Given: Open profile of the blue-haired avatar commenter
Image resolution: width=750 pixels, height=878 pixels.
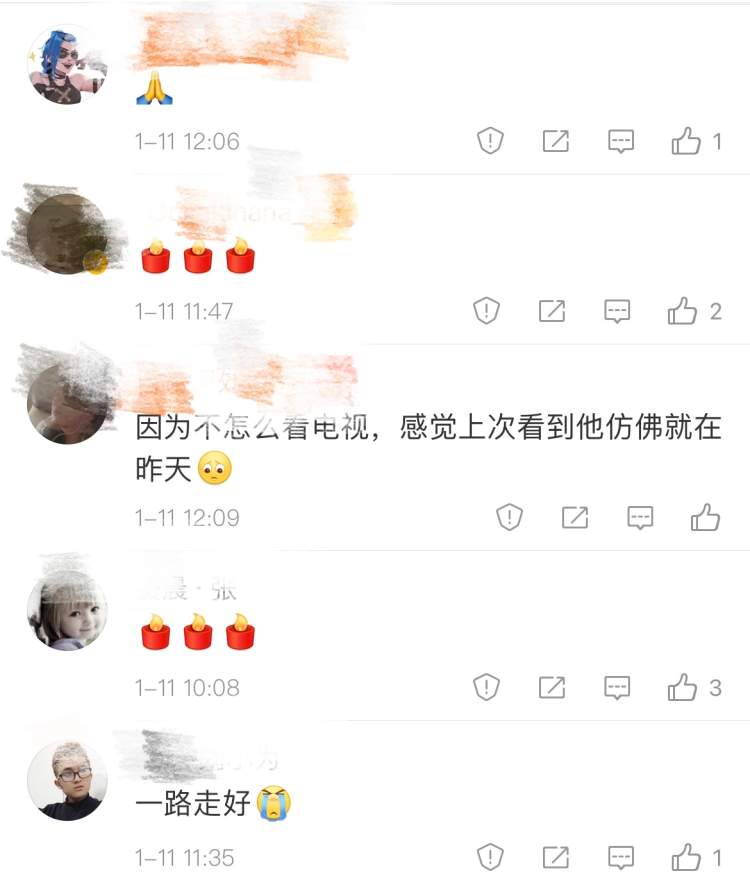Looking at the screenshot, I should (66, 64).
